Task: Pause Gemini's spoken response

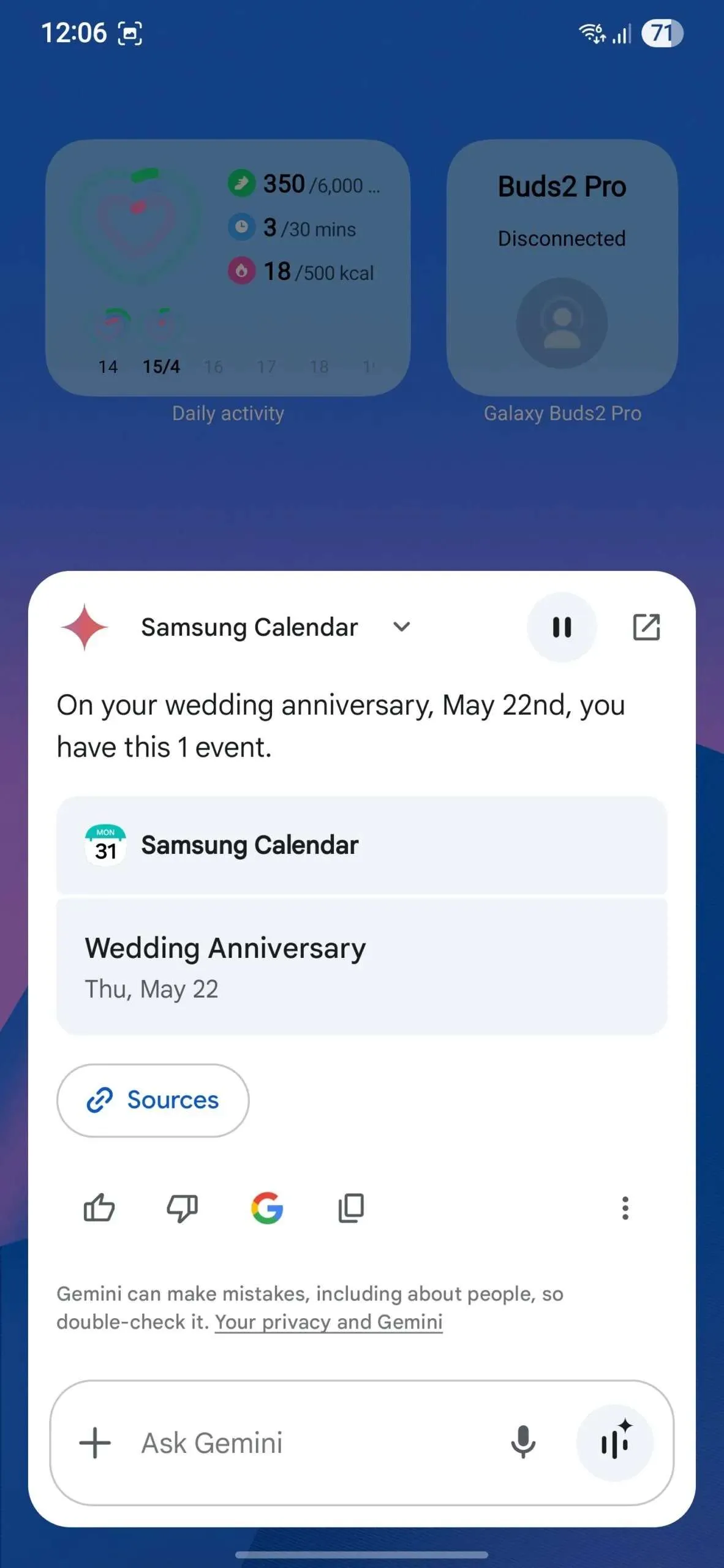Action: [x=562, y=627]
